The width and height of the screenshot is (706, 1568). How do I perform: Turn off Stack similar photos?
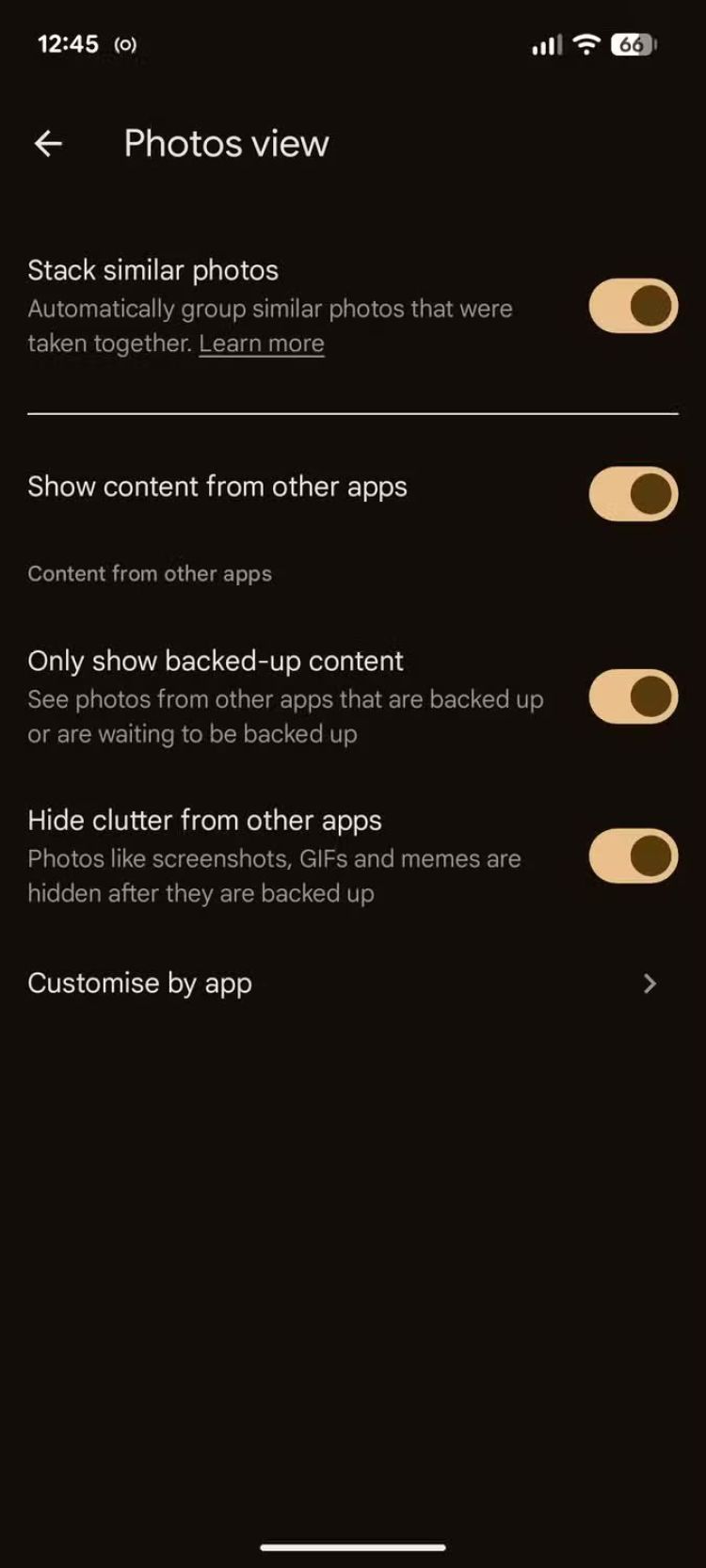point(633,306)
